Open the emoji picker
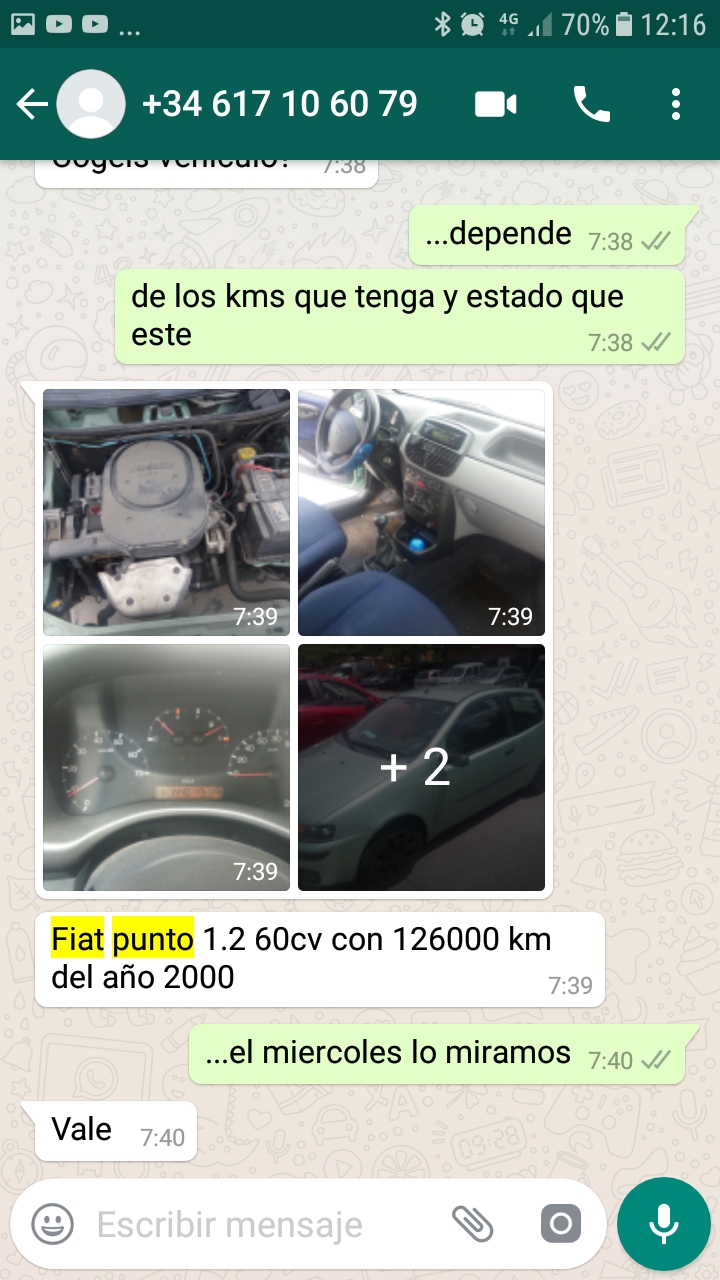 tap(53, 1223)
